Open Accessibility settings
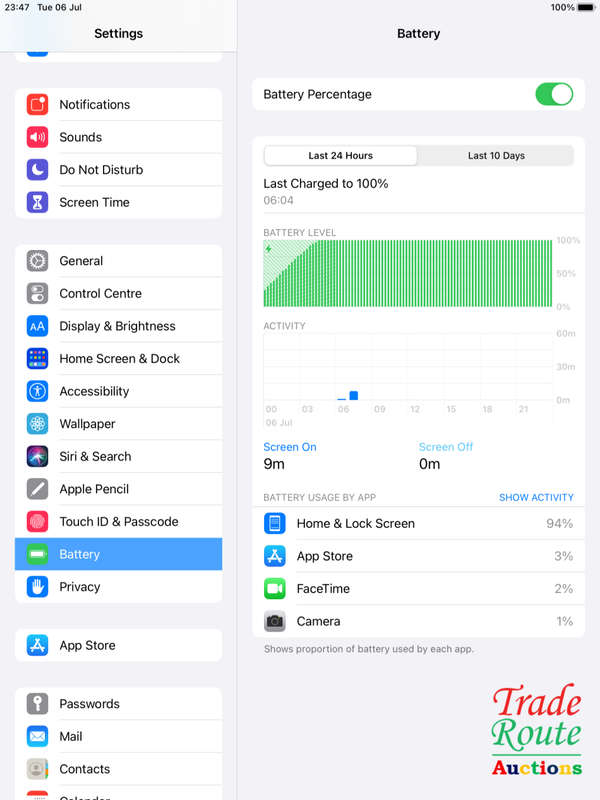 click(x=118, y=391)
